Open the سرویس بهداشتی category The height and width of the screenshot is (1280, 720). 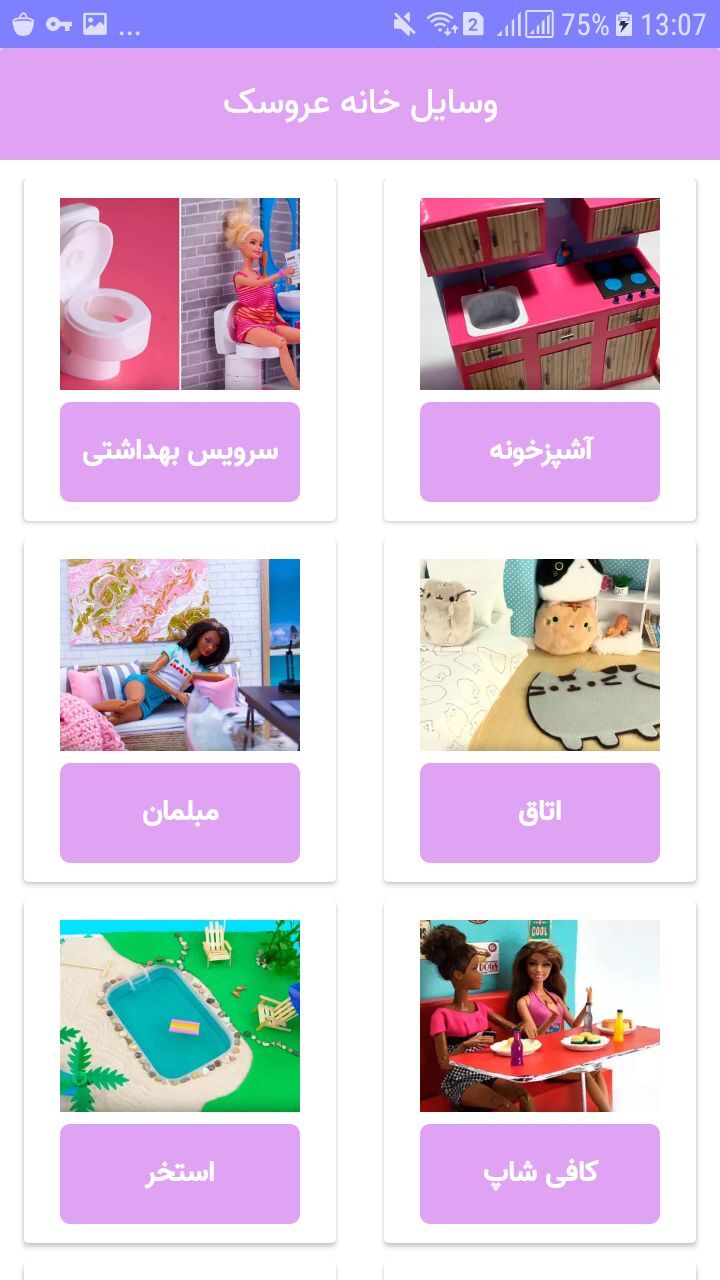click(180, 450)
